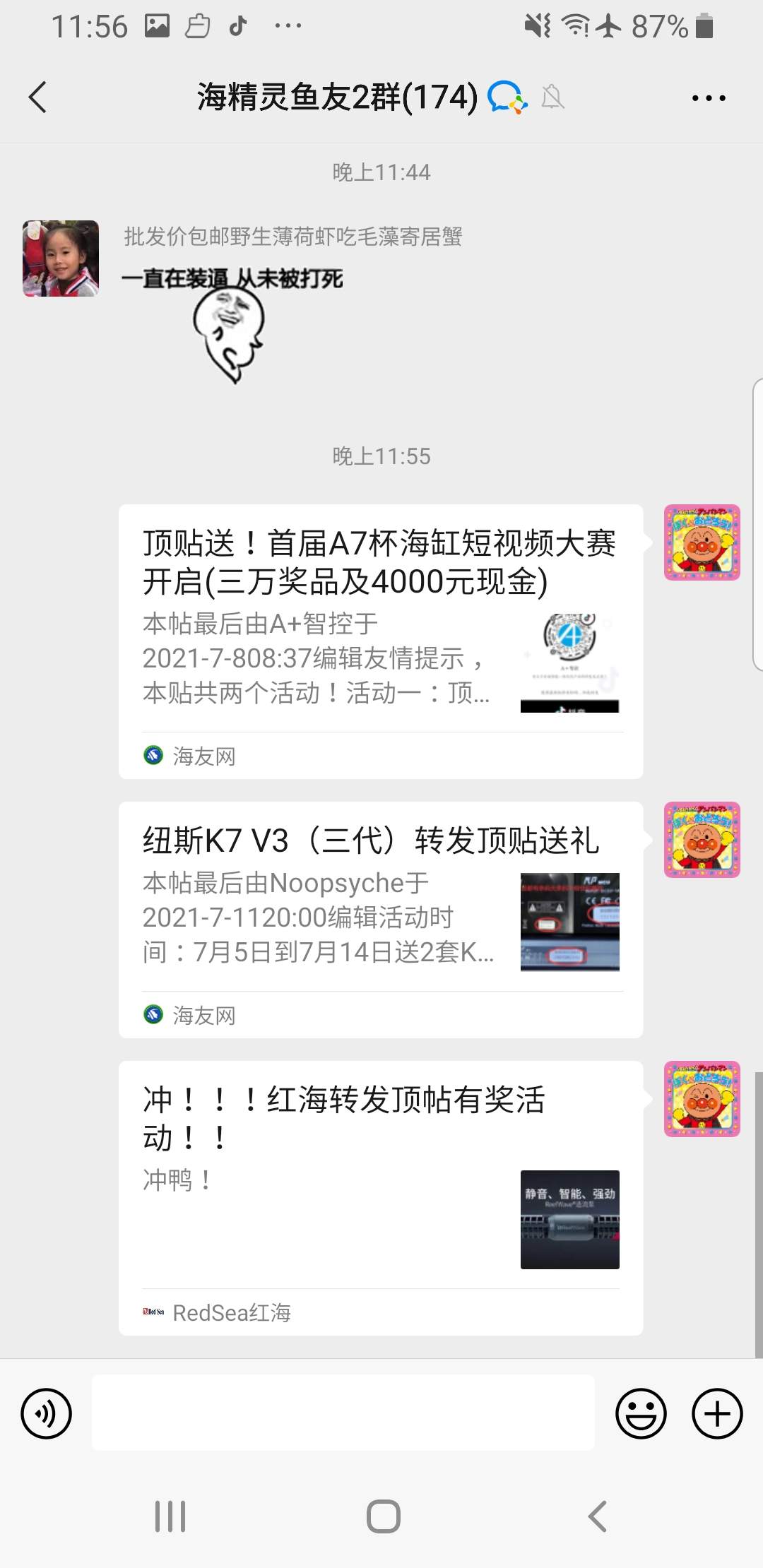Open the group chat info menu
Screen dimensions: 763x1568
click(x=708, y=98)
